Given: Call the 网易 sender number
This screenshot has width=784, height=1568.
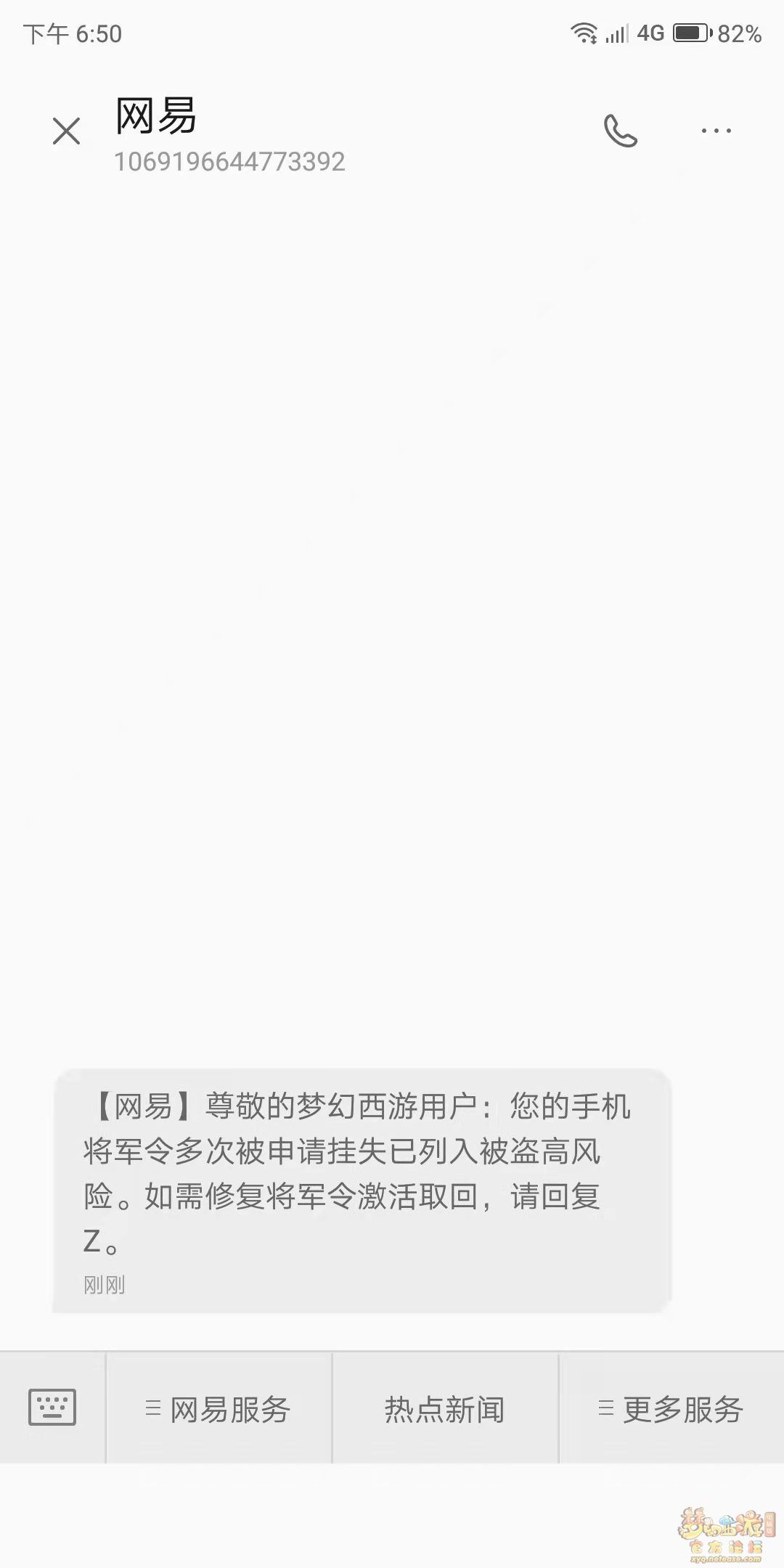Looking at the screenshot, I should [x=621, y=131].
